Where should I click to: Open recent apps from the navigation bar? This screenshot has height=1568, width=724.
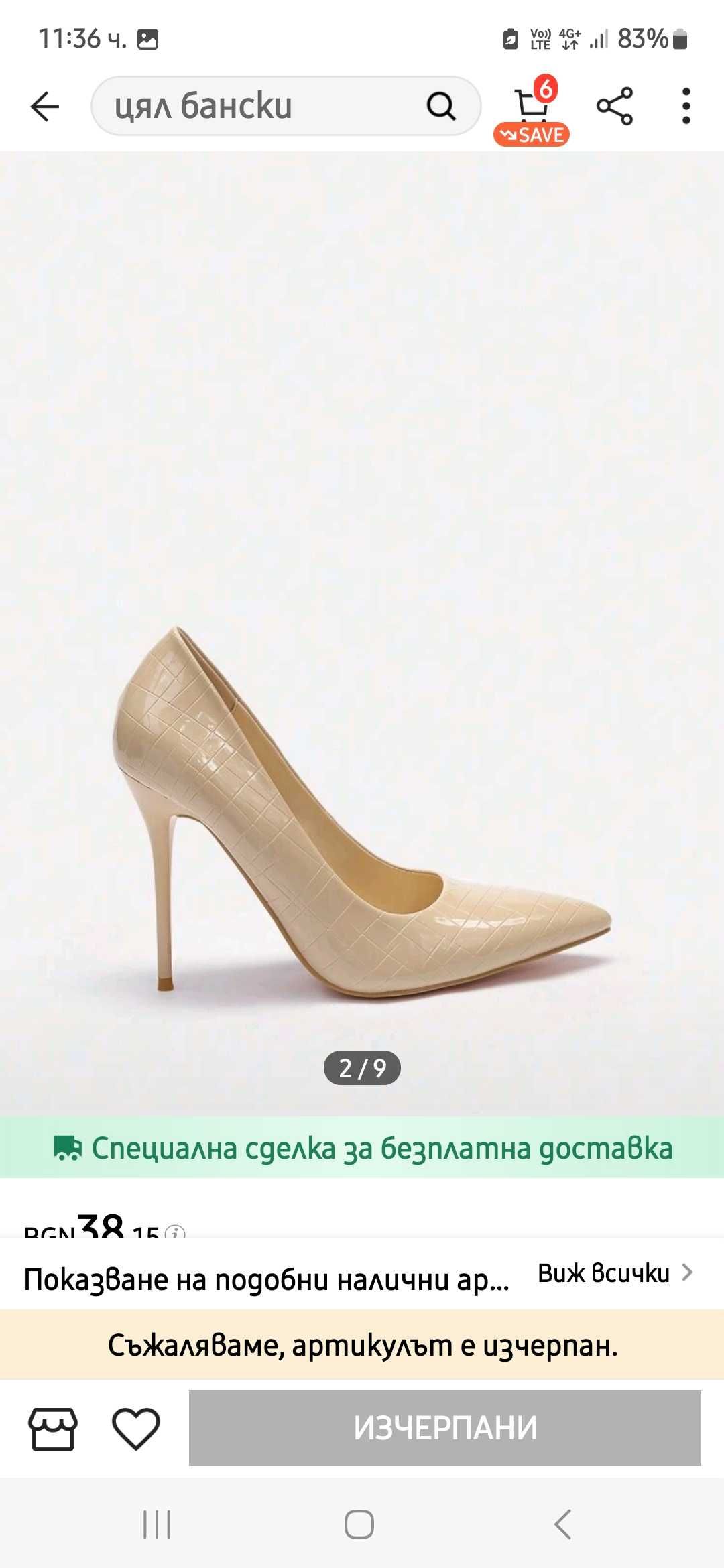(157, 1524)
